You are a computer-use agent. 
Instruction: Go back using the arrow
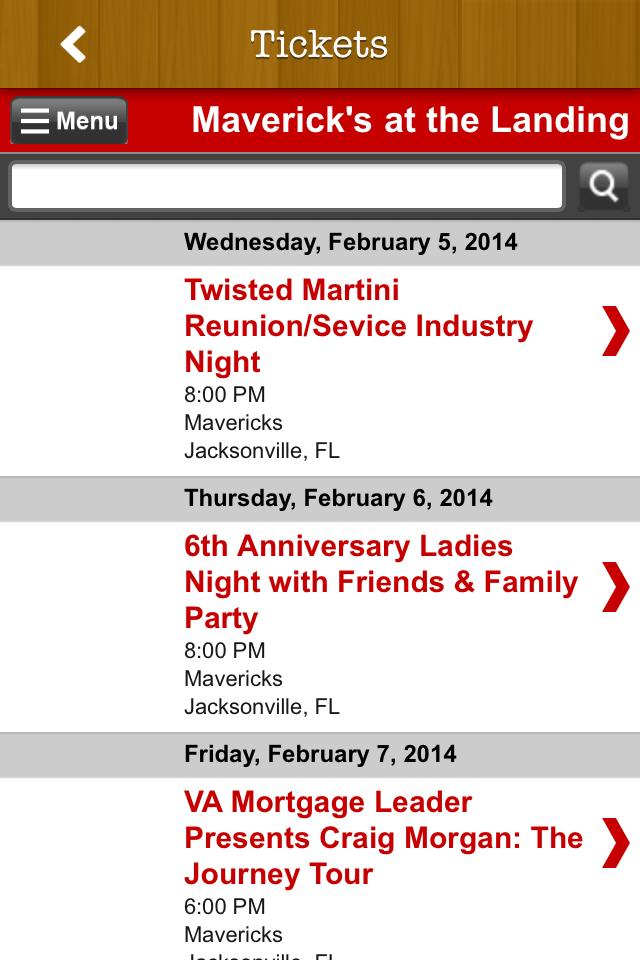click(x=73, y=44)
